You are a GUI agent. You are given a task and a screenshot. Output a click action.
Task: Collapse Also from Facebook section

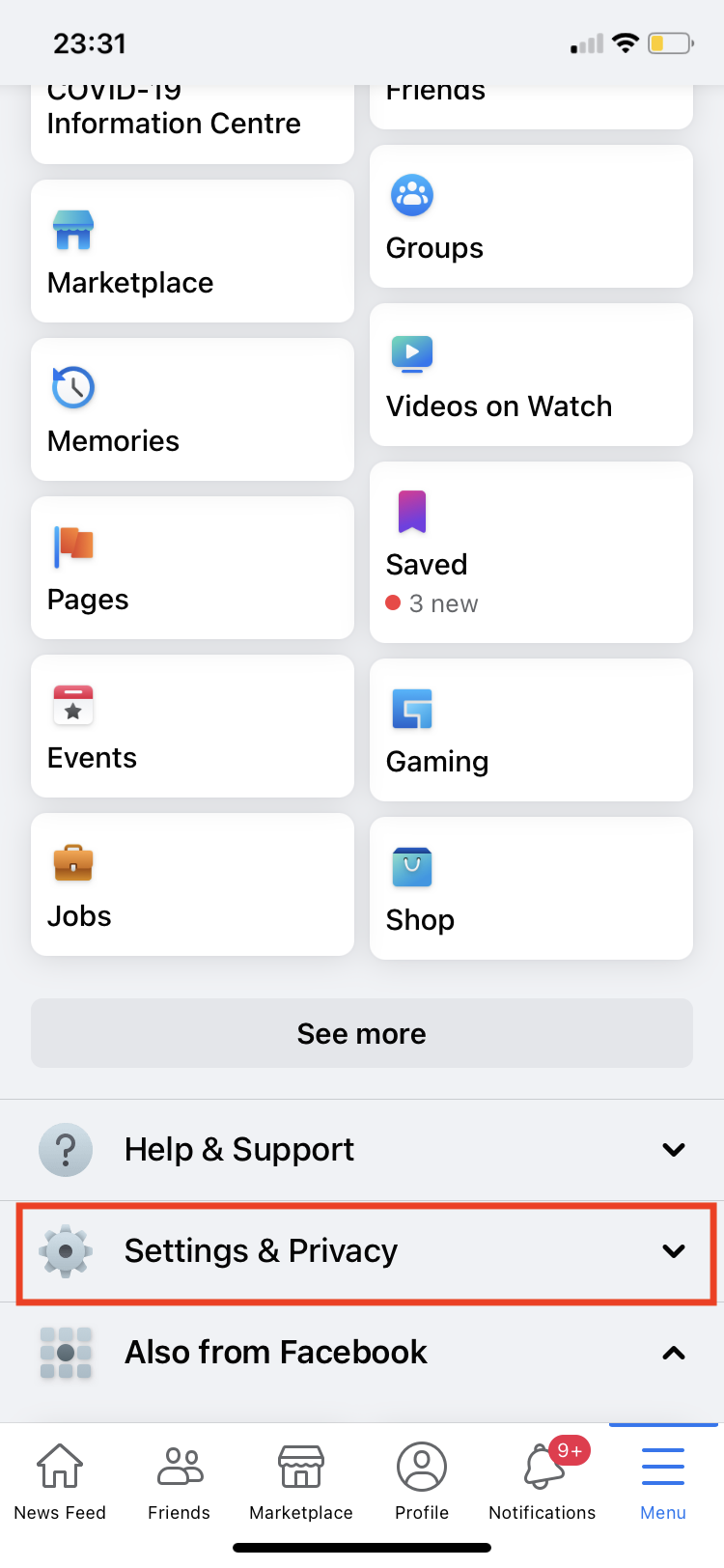(362, 1353)
